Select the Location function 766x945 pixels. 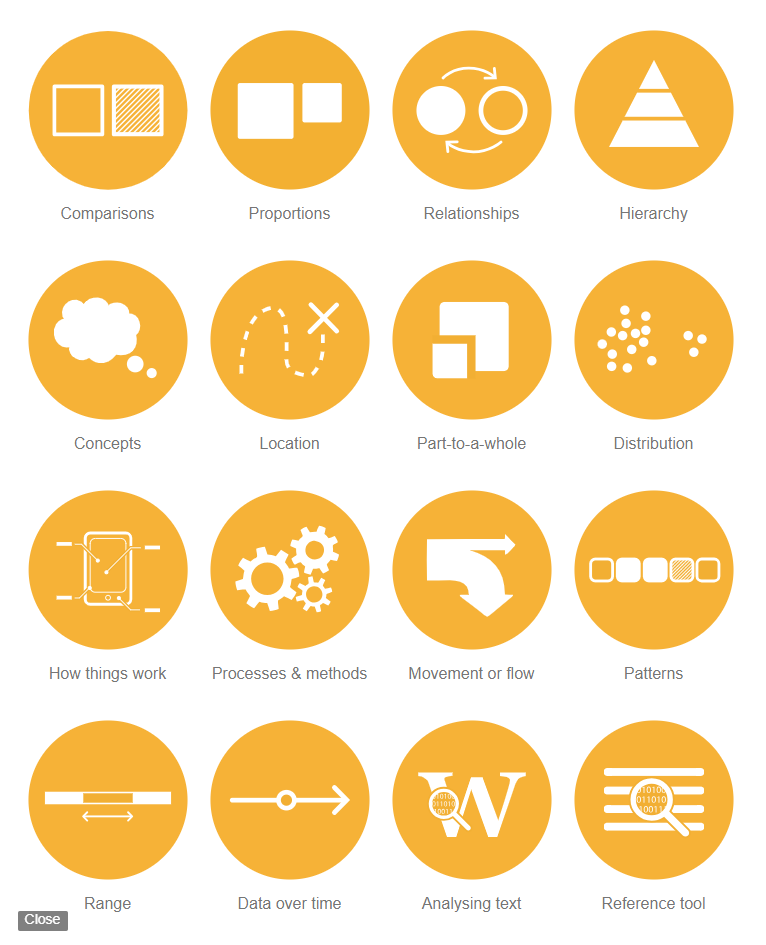[x=290, y=340]
